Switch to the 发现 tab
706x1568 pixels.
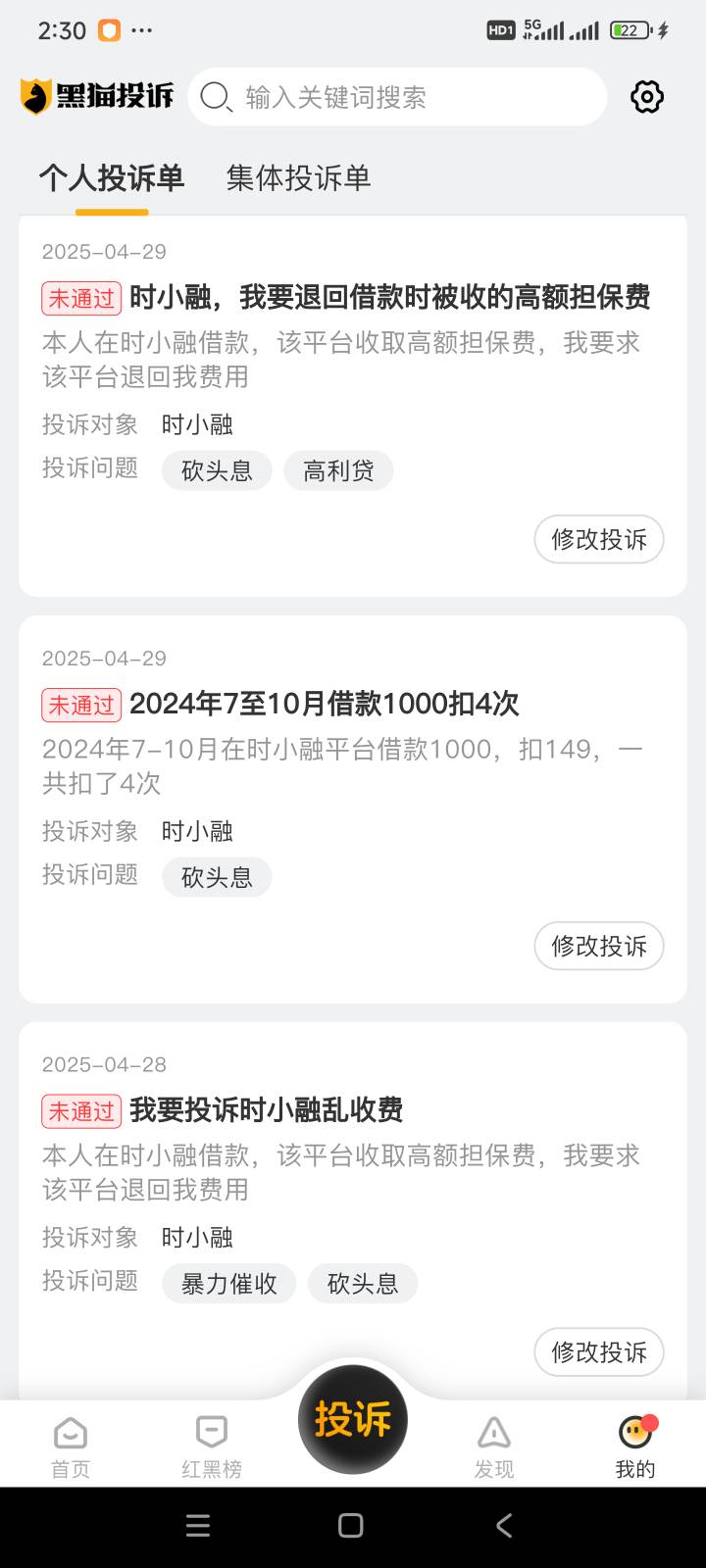click(x=494, y=1446)
